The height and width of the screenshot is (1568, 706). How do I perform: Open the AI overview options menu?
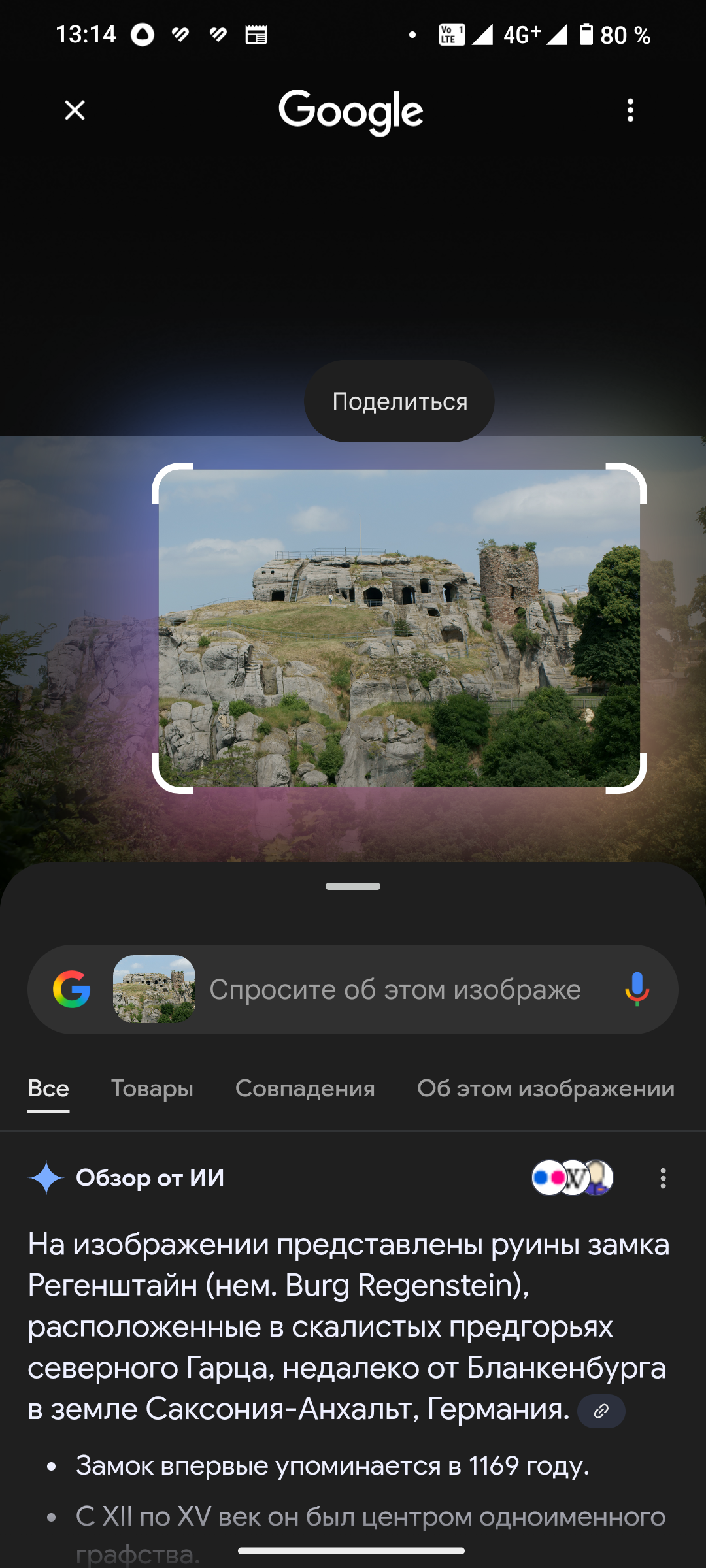tap(663, 1179)
